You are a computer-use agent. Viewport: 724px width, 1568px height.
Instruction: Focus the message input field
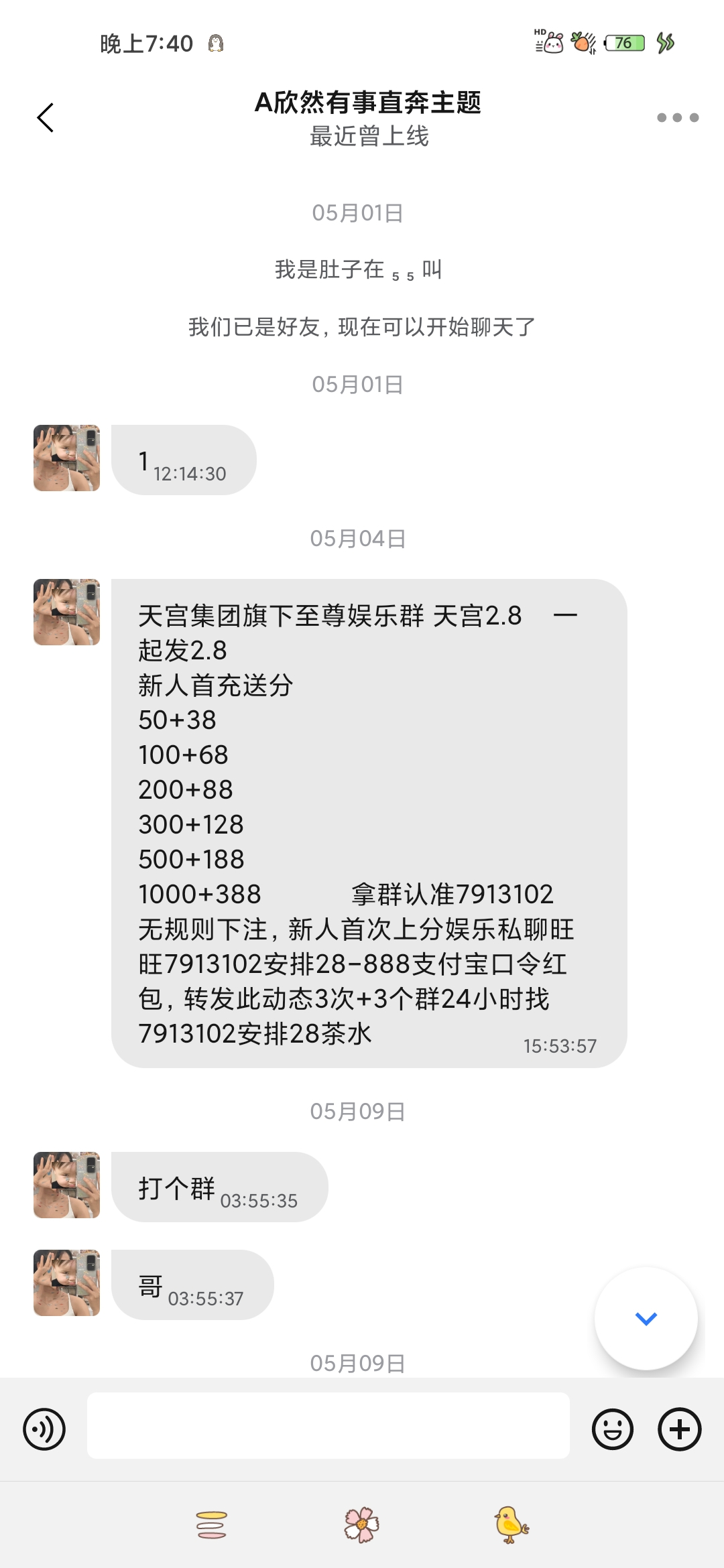328,1425
